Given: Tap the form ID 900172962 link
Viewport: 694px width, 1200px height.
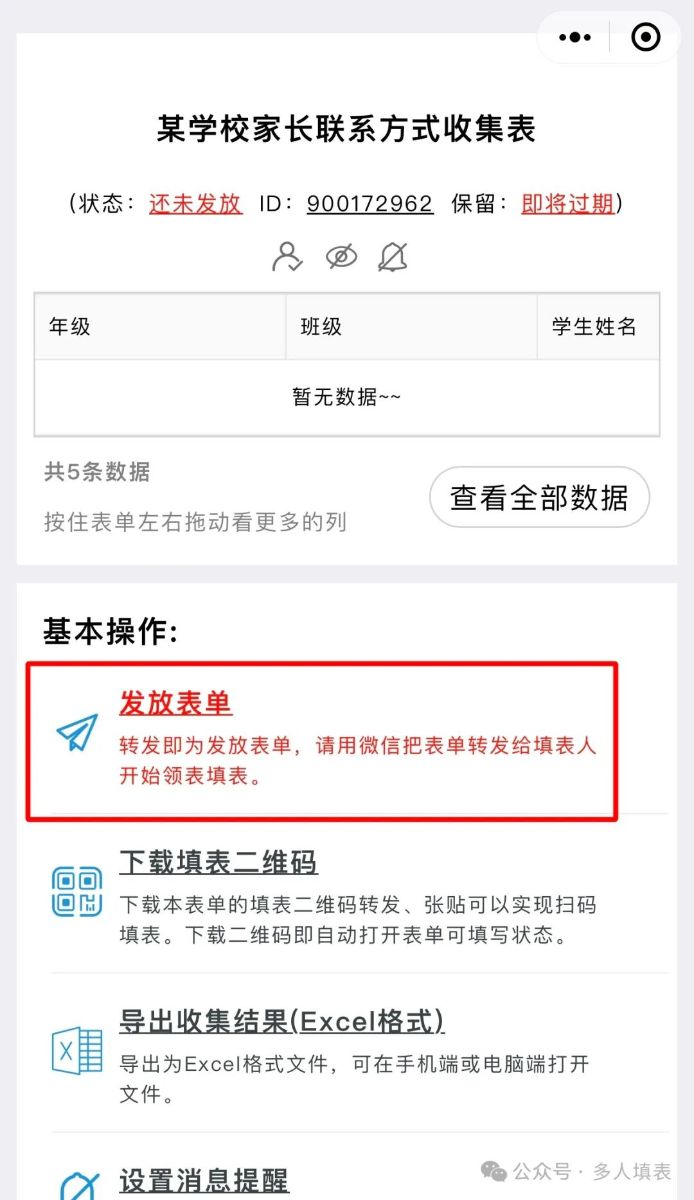Looking at the screenshot, I should (370, 203).
